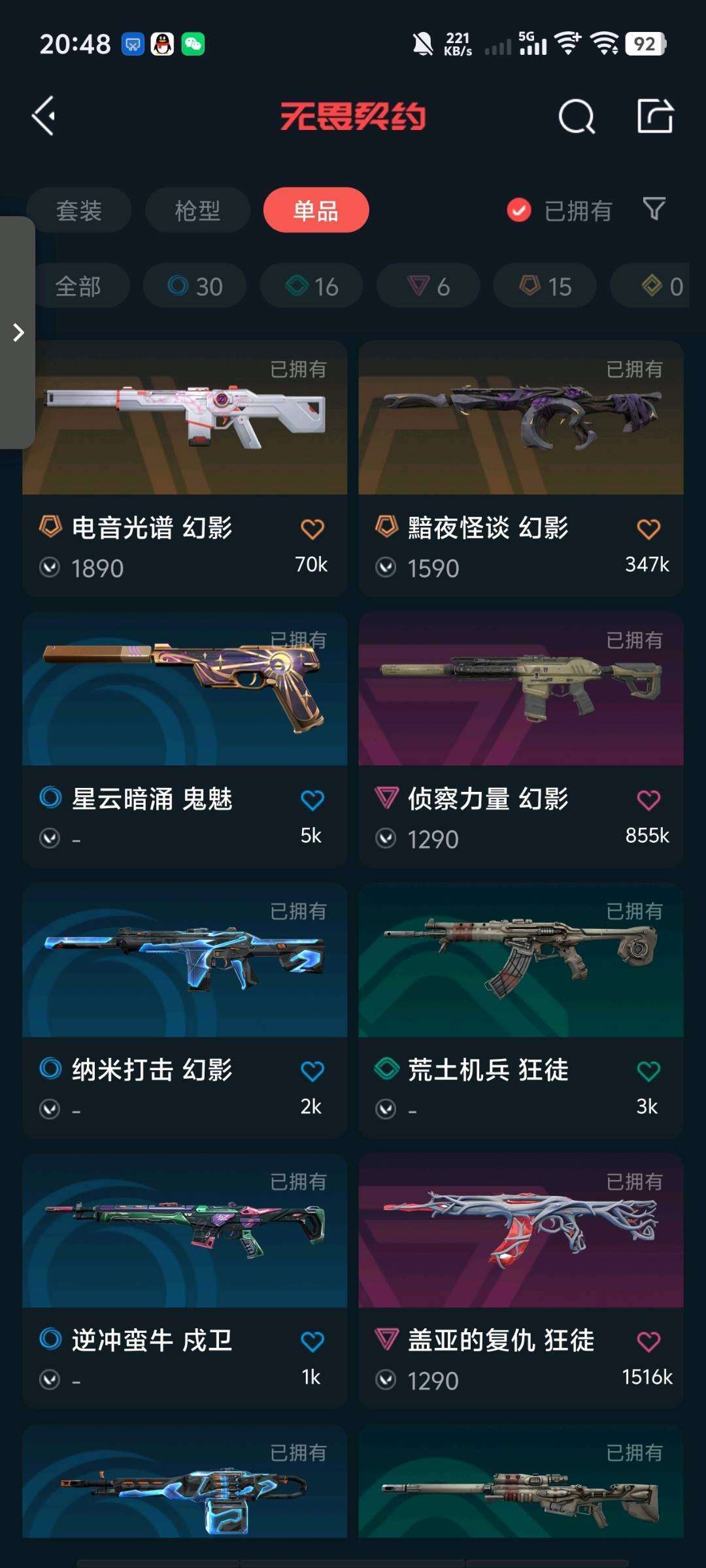Open the 电音光谱 幻影 skin card
Image resolution: width=706 pixels, height=1568 pixels.
pyautogui.click(x=184, y=468)
